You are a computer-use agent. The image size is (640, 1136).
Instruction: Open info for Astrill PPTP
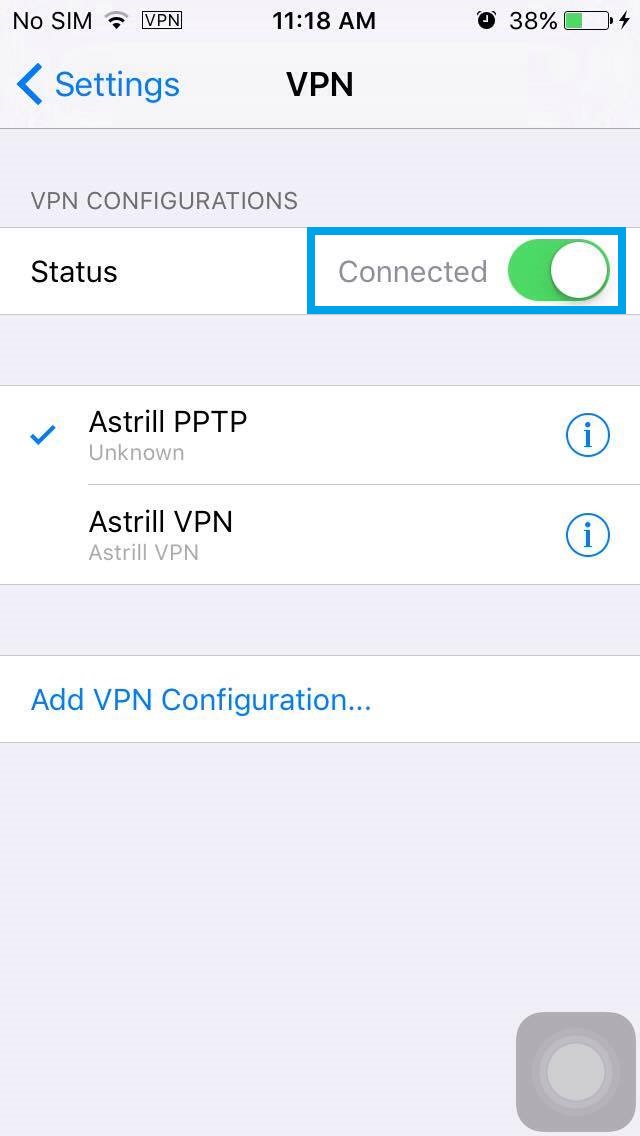[x=587, y=435]
